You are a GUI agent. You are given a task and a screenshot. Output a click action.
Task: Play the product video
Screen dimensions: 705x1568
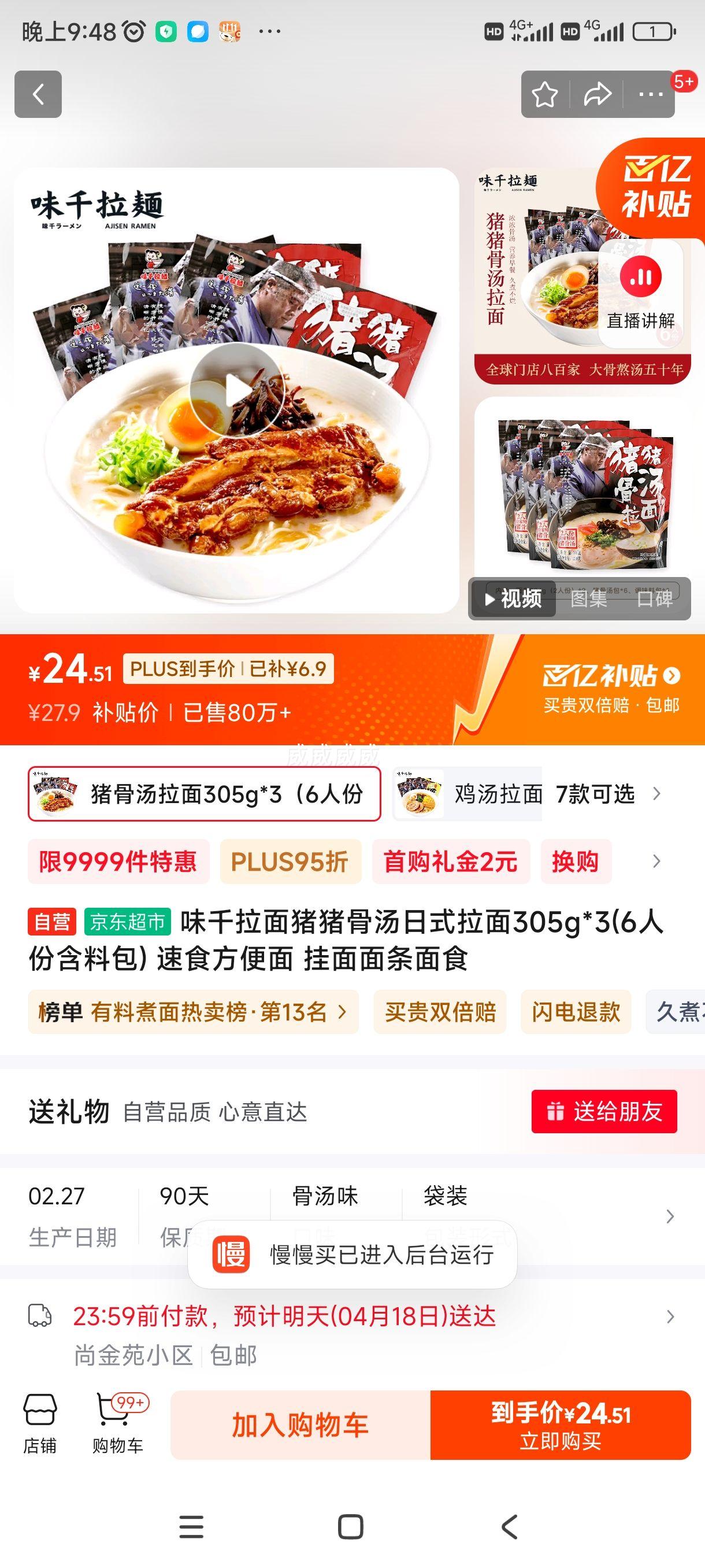click(x=236, y=390)
